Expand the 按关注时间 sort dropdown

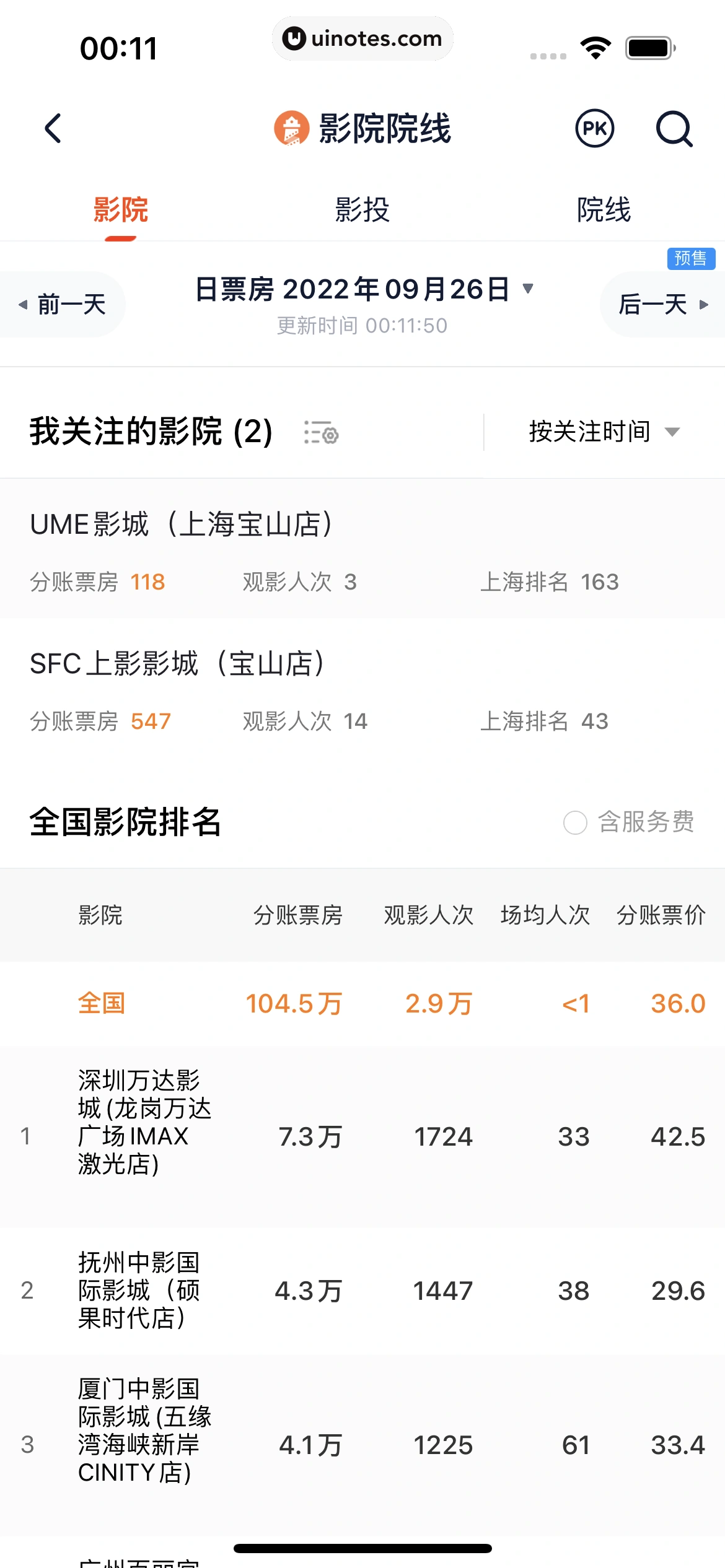click(x=604, y=432)
